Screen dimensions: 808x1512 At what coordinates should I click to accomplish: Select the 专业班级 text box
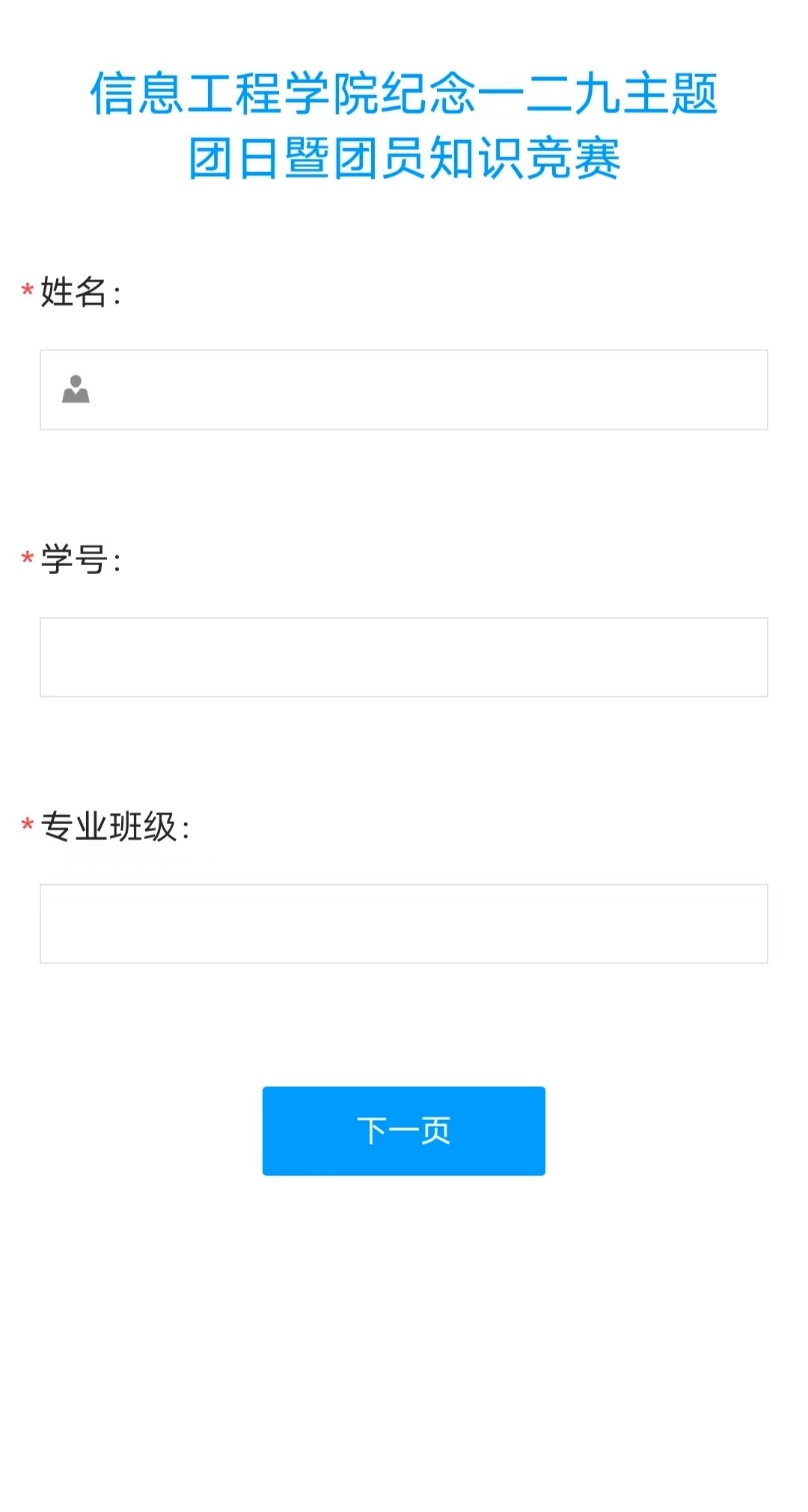point(404,924)
